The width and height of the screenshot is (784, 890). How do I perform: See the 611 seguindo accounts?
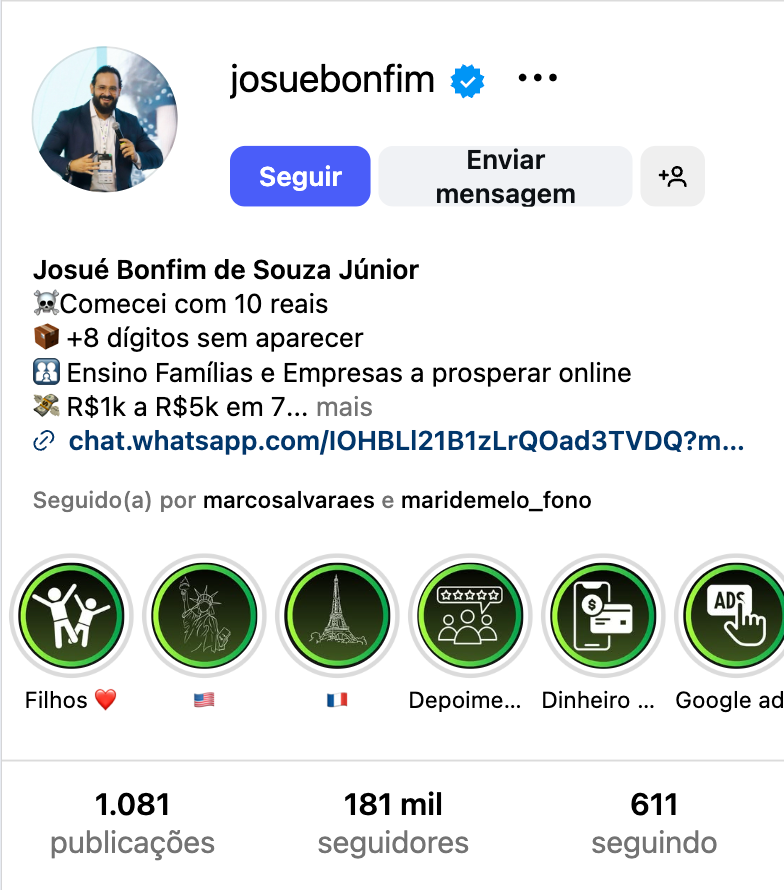click(654, 823)
